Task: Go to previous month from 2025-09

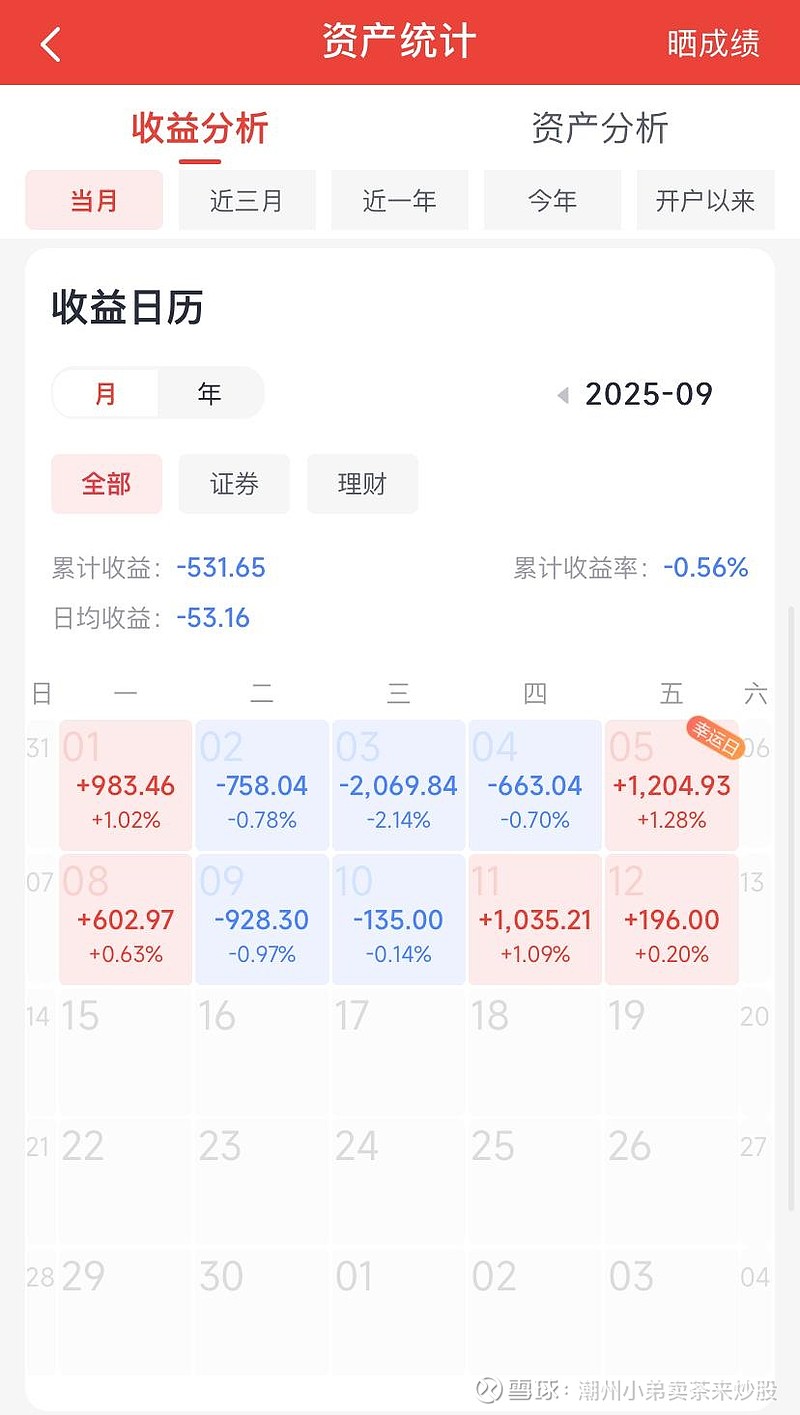Action: pyautogui.click(x=563, y=395)
